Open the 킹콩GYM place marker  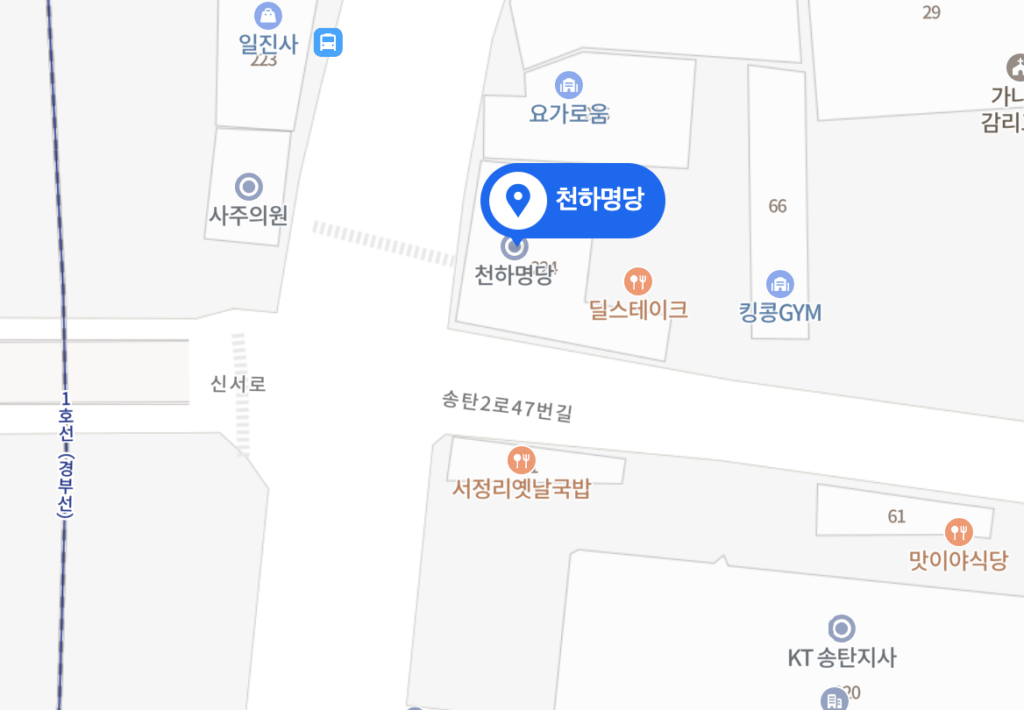point(779,284)
